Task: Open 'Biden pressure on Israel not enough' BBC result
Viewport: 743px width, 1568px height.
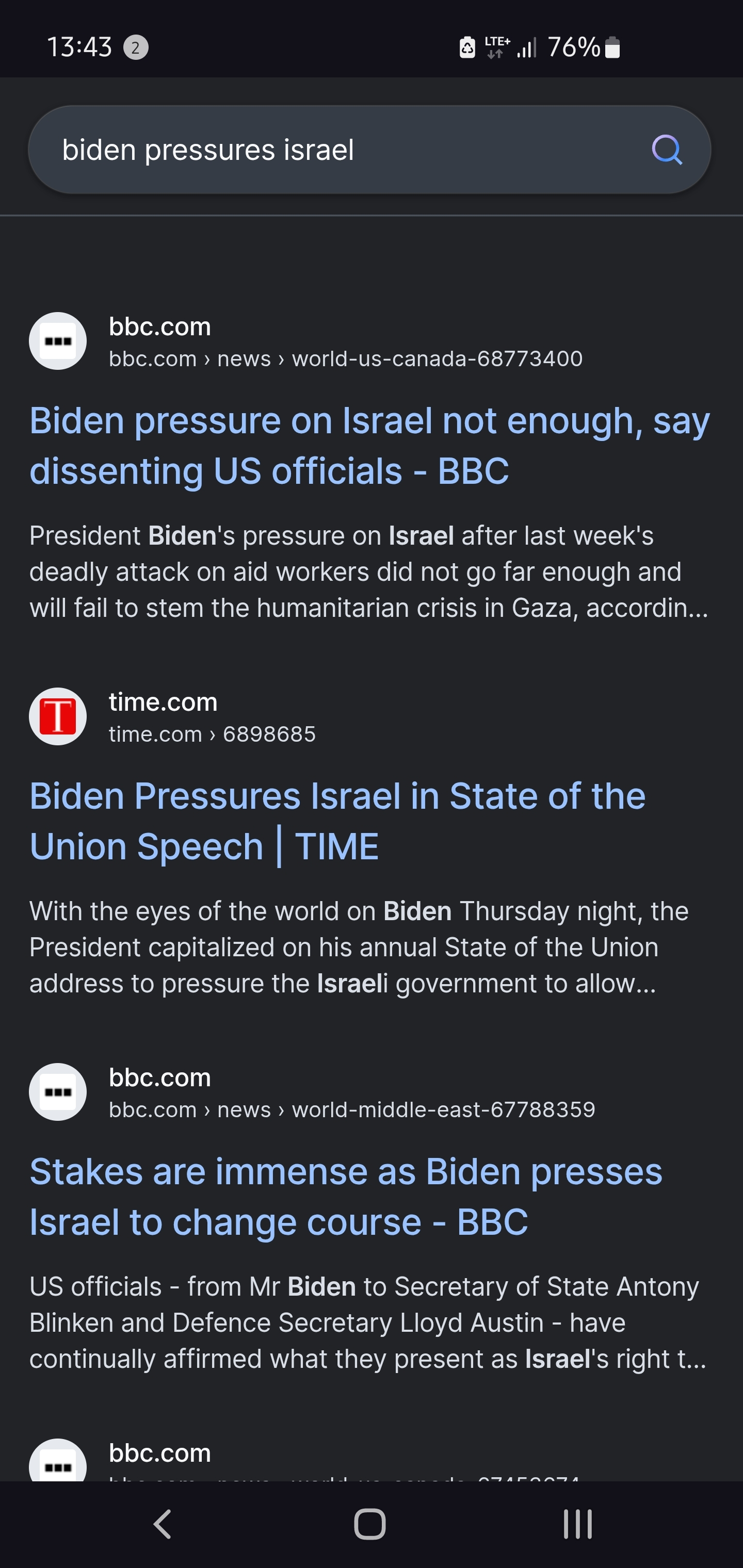Action: [x=369, y=446]
